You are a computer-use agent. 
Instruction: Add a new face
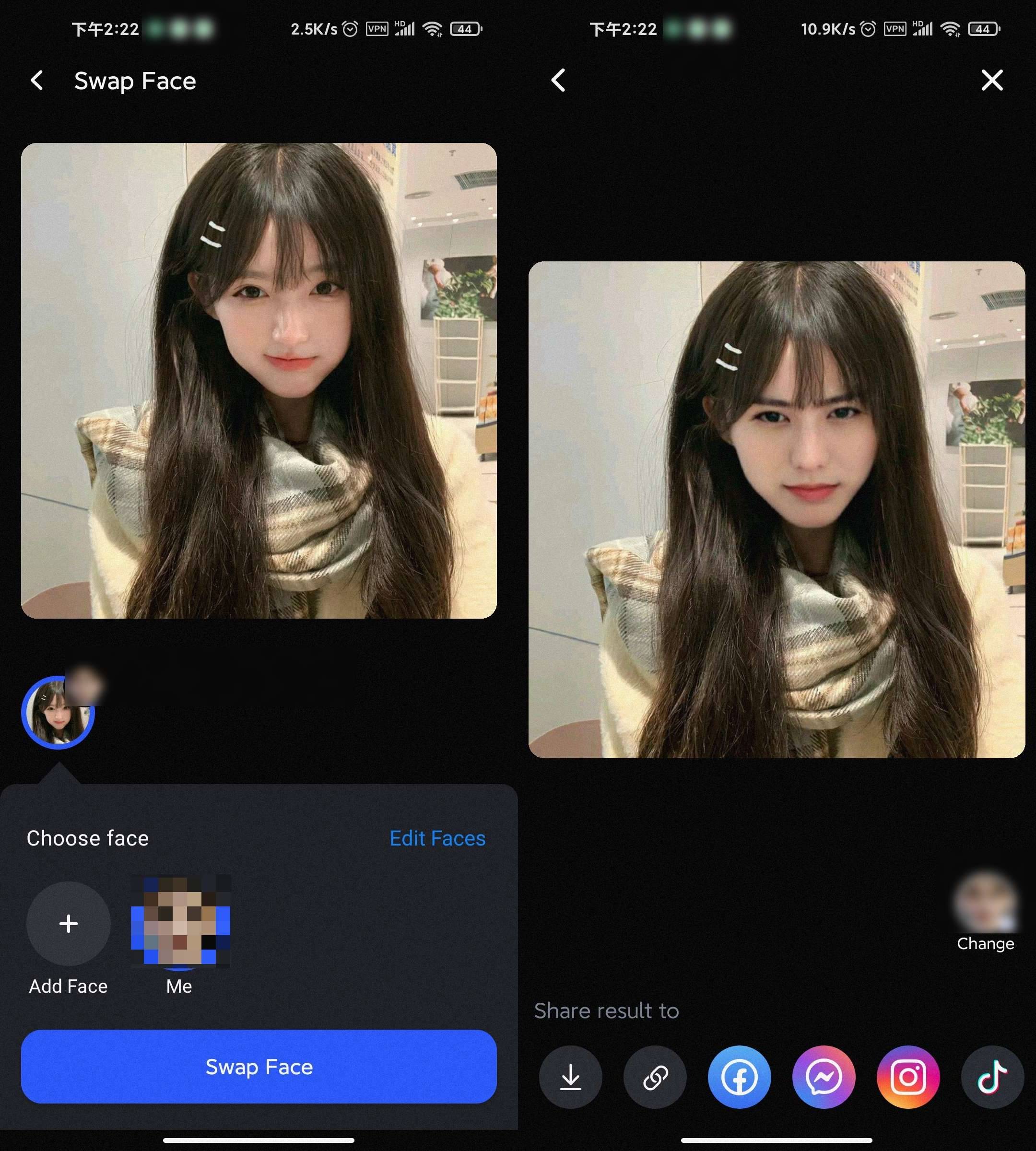(68, 923)
